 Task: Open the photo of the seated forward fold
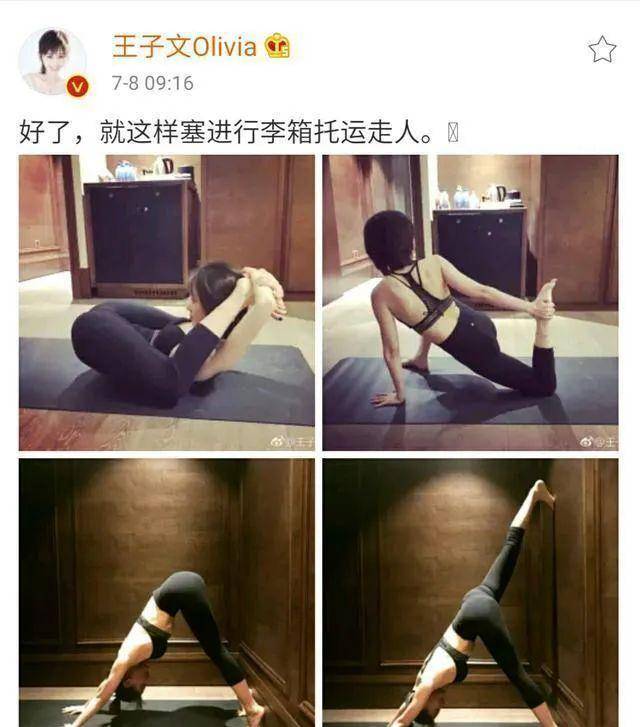coord(167,302)
